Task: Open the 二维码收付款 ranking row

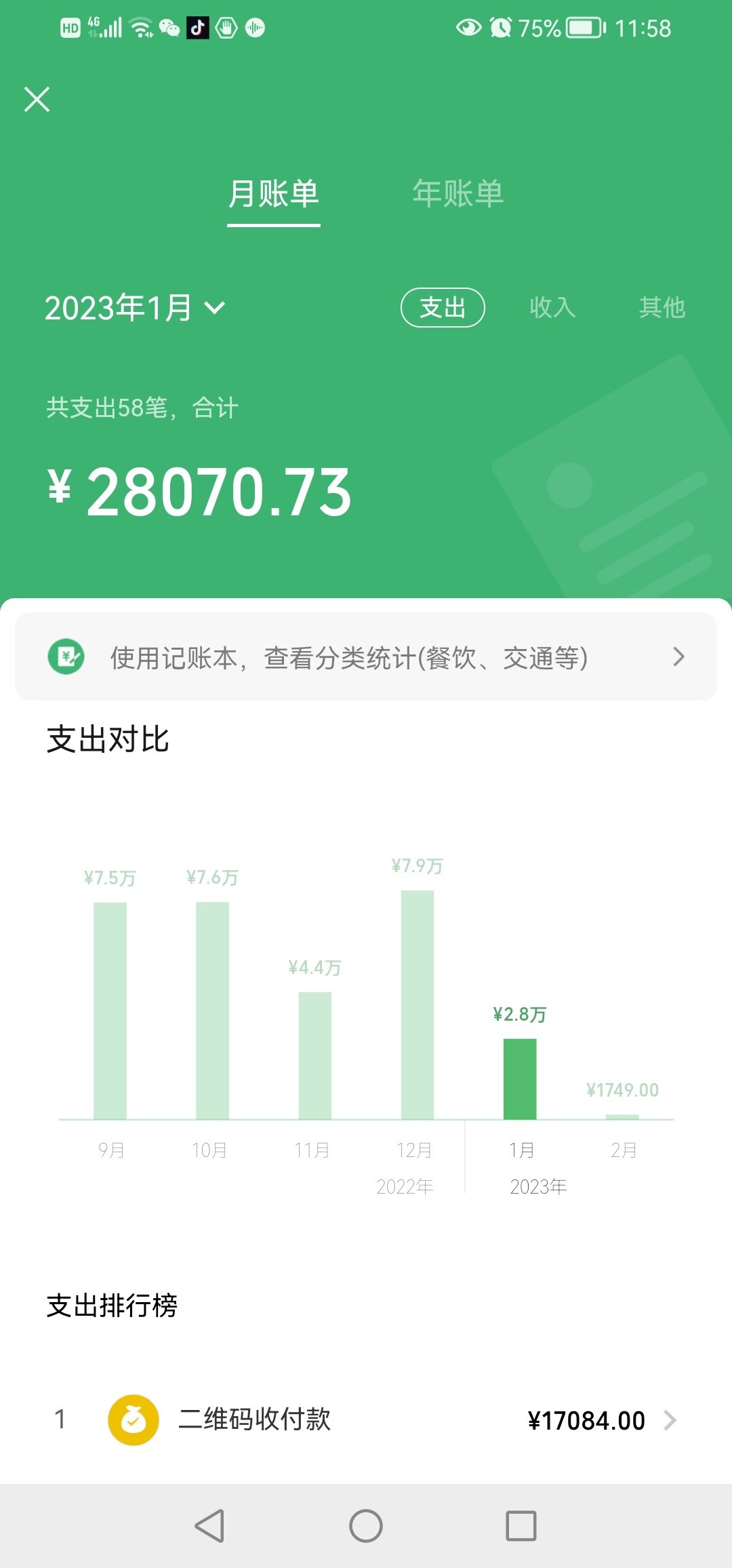Action: click(x=366, y=1419)
